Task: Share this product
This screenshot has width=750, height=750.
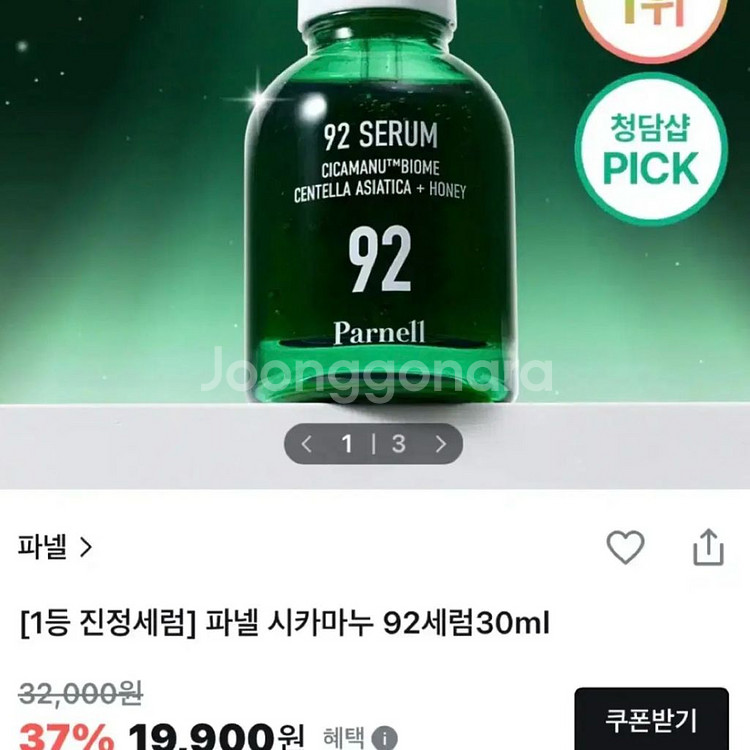Action: 708,547
